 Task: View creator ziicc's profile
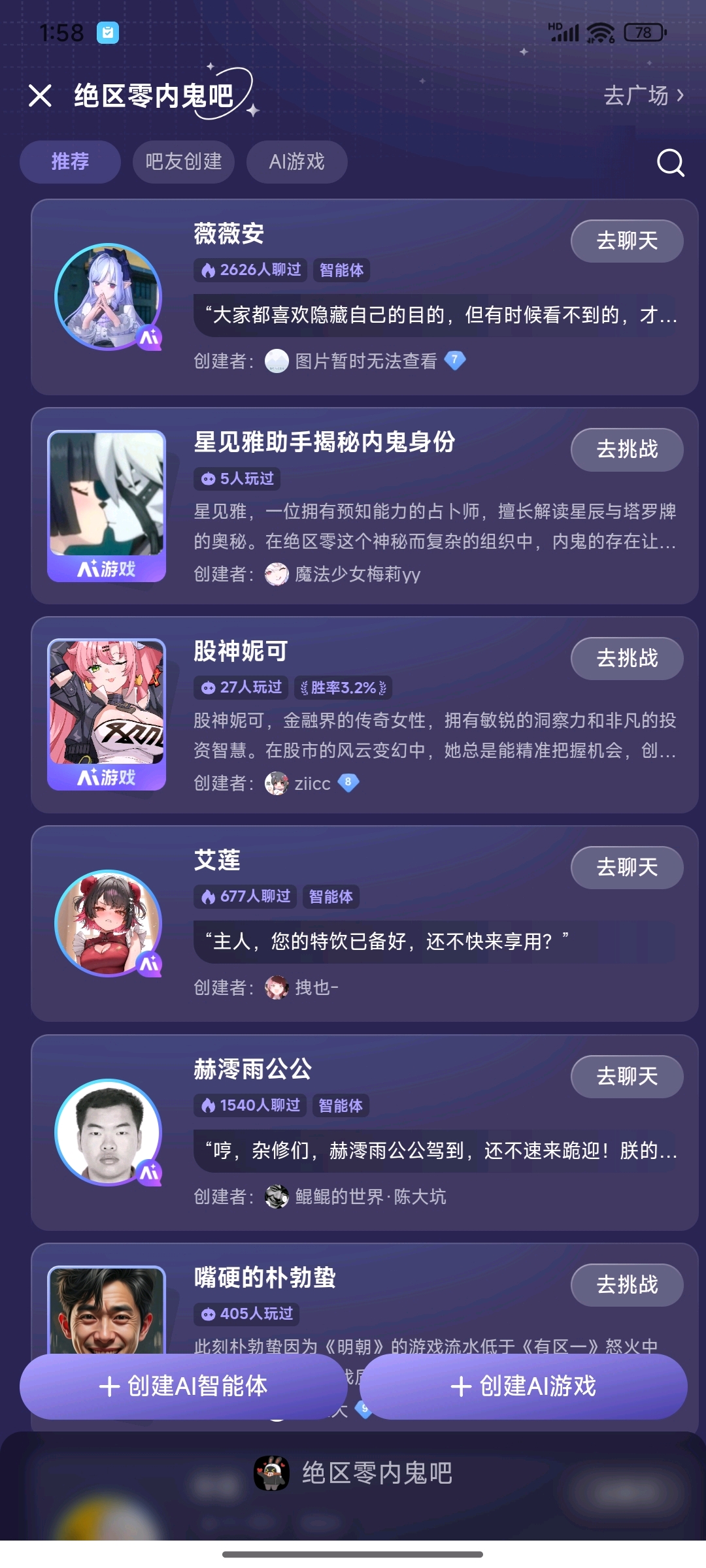click(x=312, y=783)
